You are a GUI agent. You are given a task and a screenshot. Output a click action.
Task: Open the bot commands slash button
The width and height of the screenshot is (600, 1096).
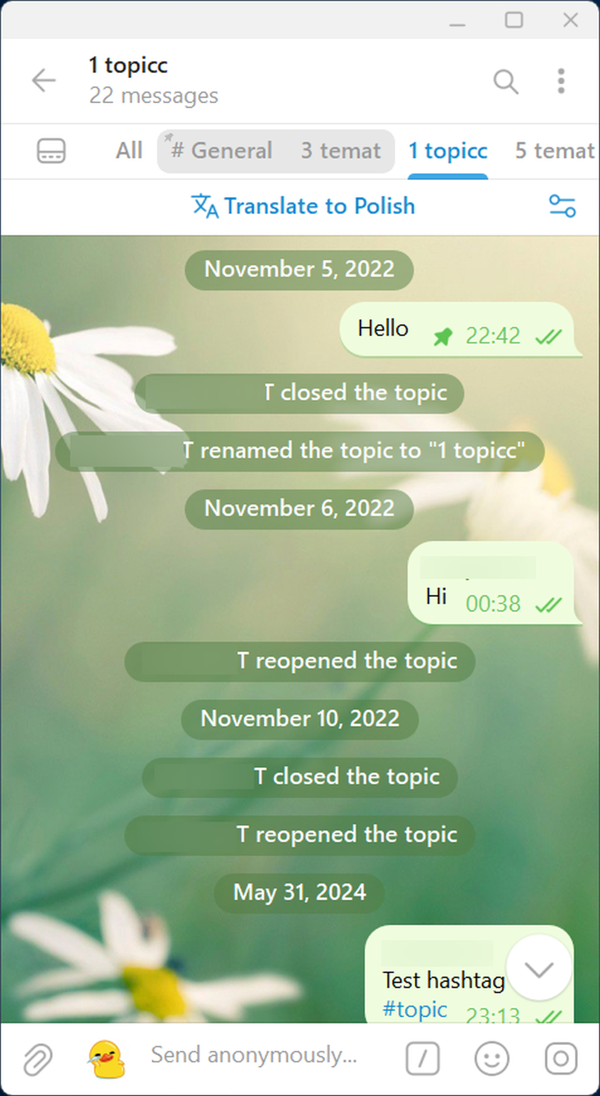[422, 1057]
